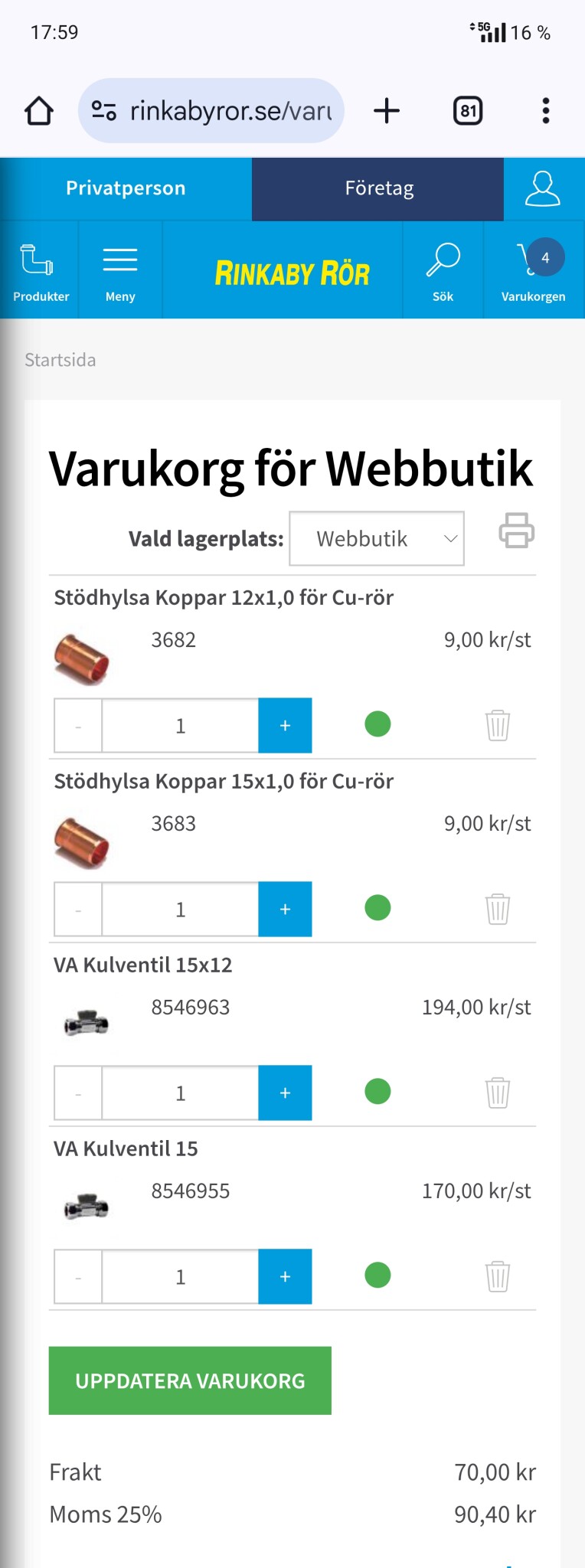Increase quantity of Stödhylsa Koppar 12x1,0
Viewport: 585px width, 1568px height.
[x=285, y=725]
